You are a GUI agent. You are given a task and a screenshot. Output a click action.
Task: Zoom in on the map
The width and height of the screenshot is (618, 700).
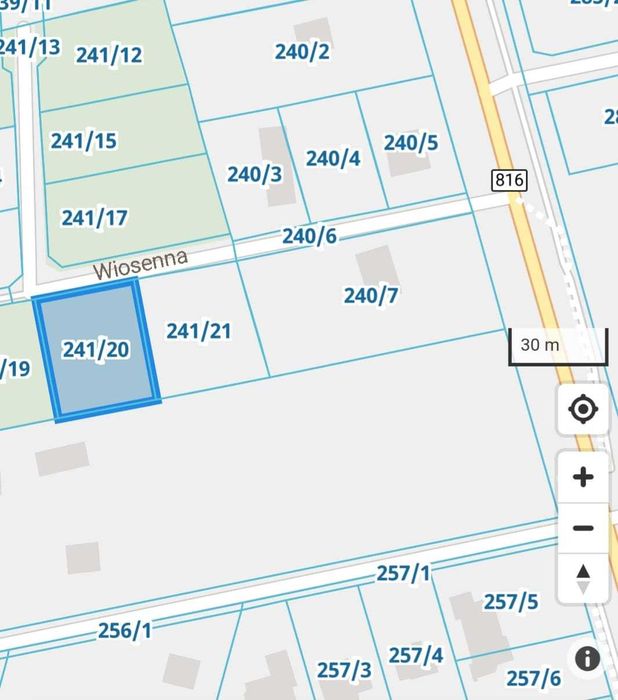(583, 477)
